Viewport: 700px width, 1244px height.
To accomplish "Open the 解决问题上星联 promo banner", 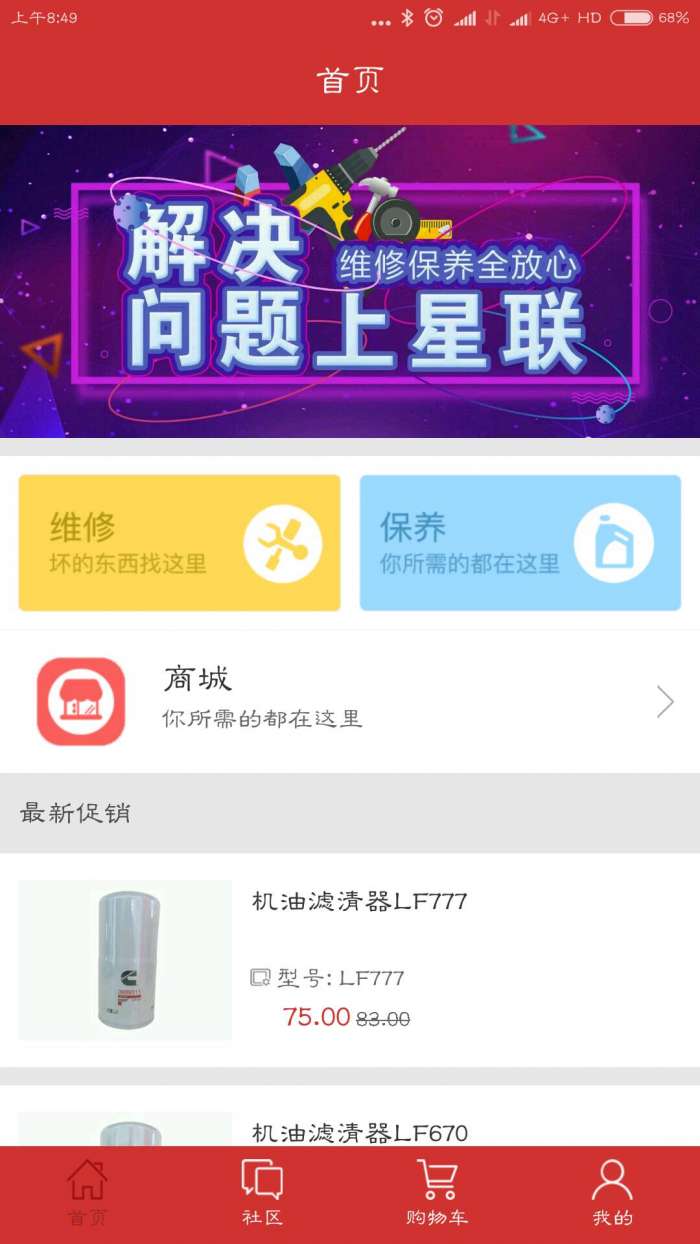I will pyautogui.click(x=350, y=282).
